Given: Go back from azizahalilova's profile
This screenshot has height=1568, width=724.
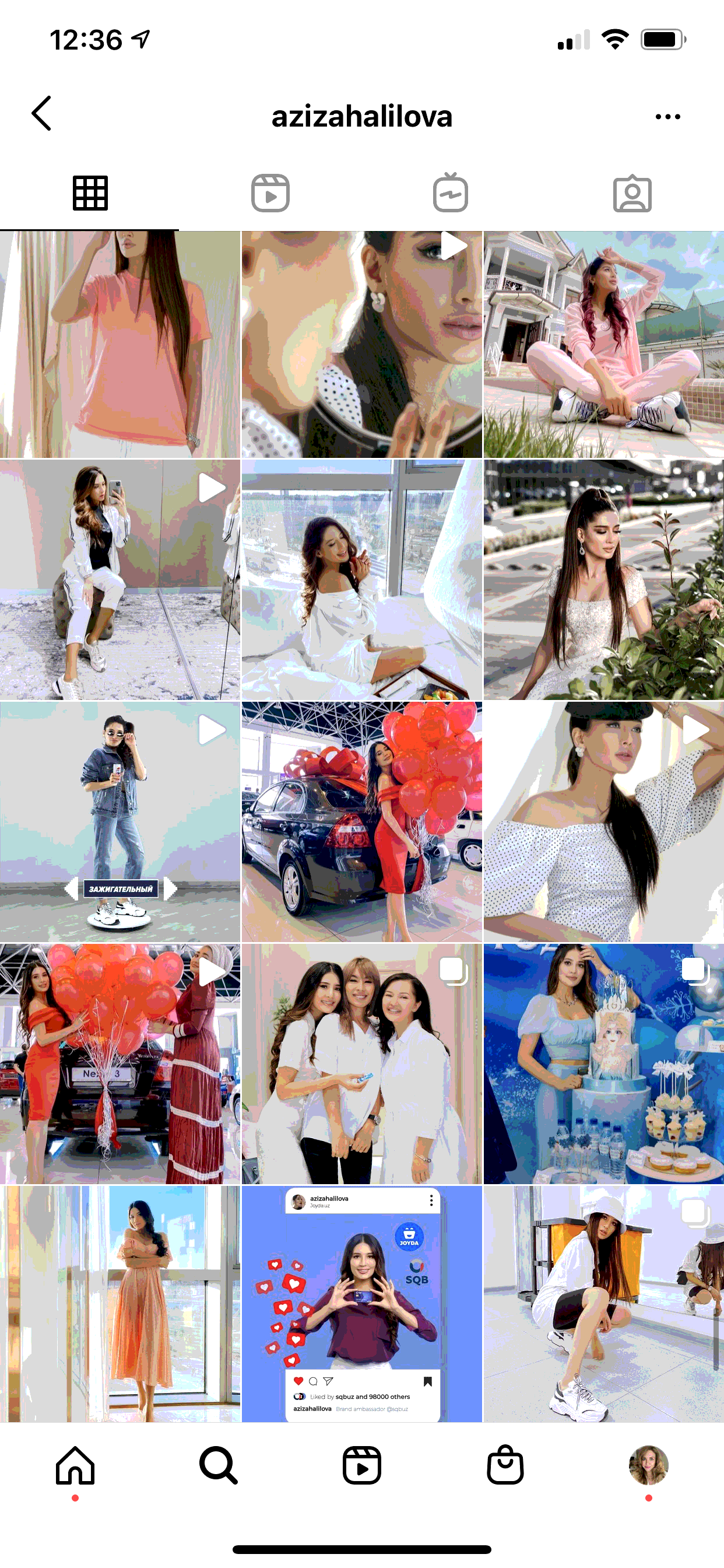Looking at the screenshot, I should (x=41, y=114).
